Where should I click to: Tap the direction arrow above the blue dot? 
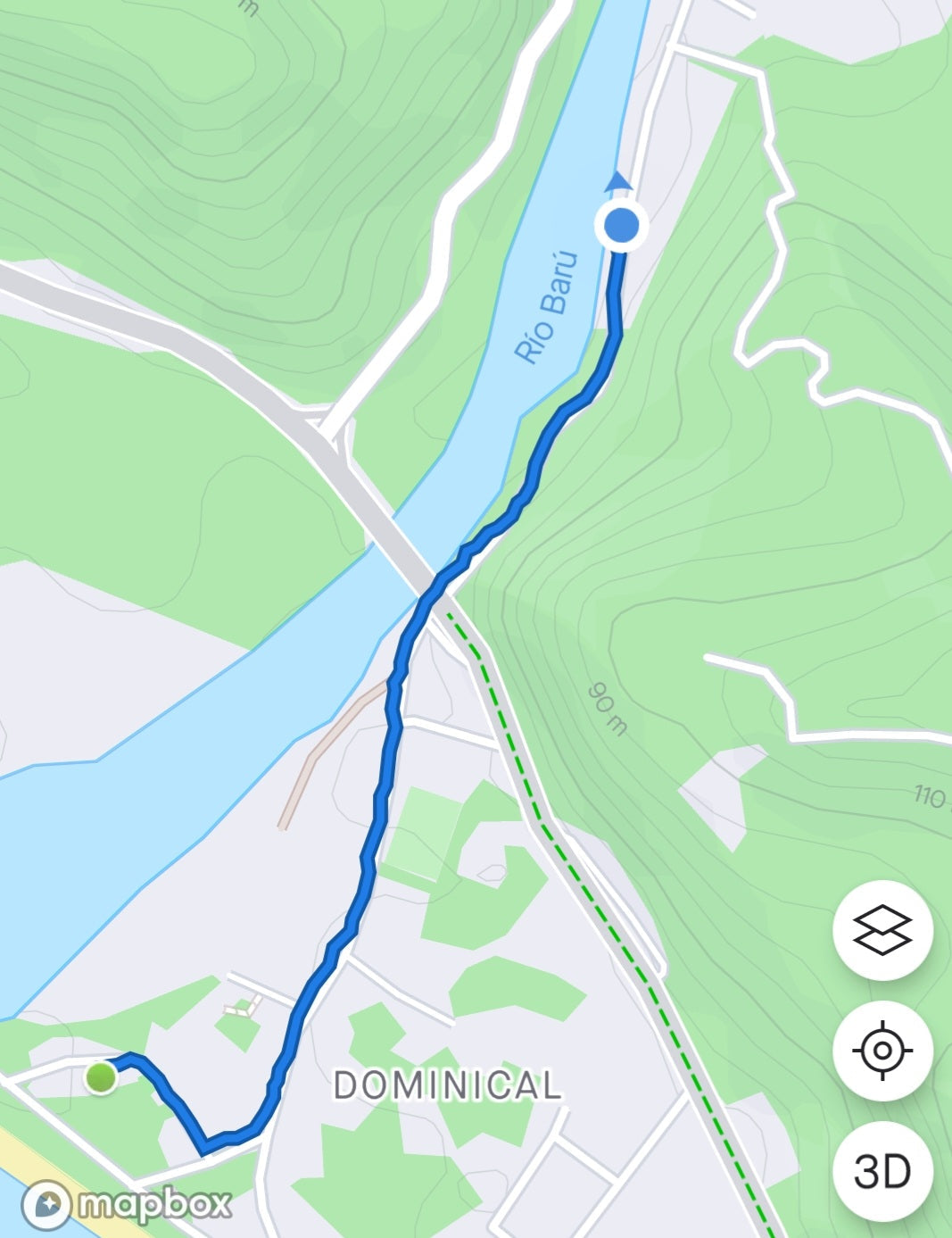tap(619, 182)
